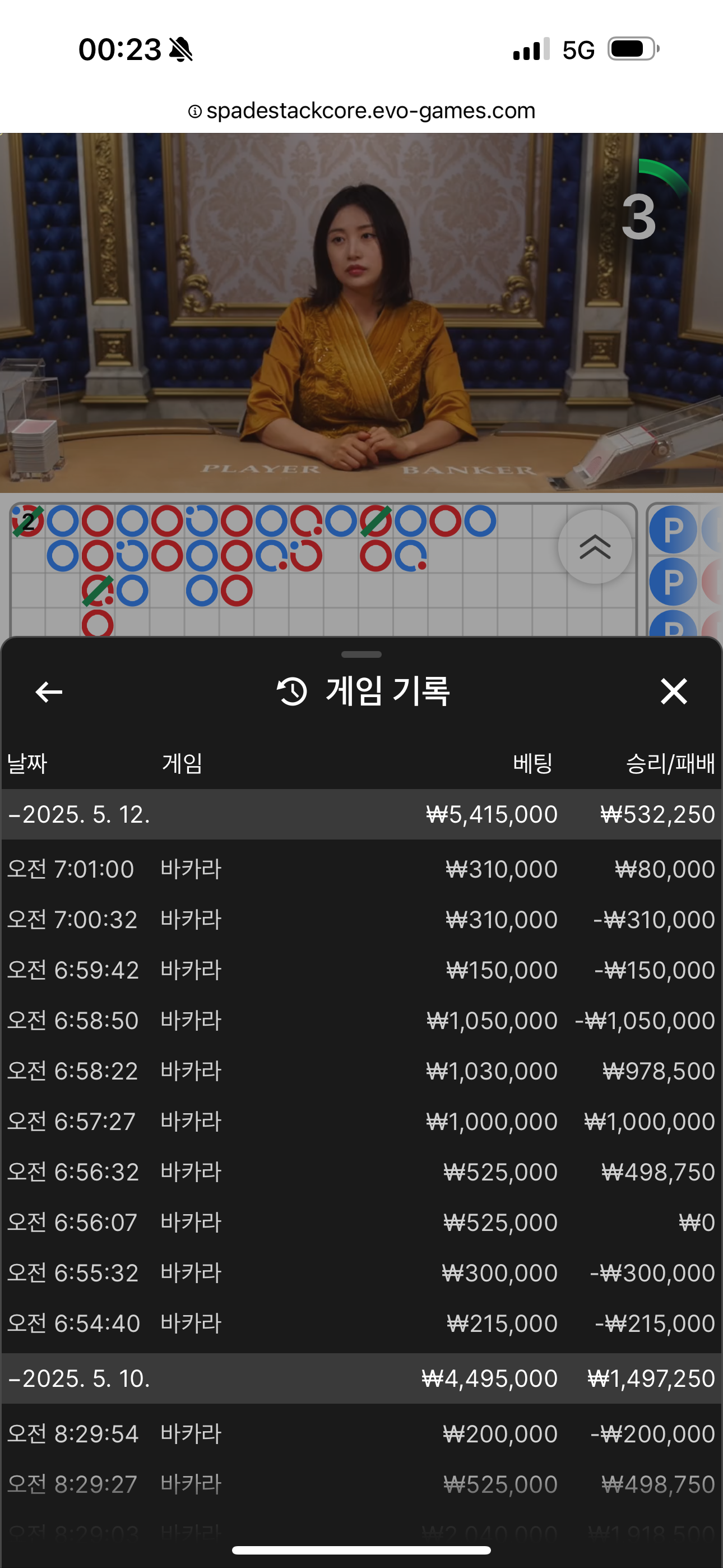Go back from the game history panel
The width and height of the screenshot is (723, 1568).
coord(49,692)
